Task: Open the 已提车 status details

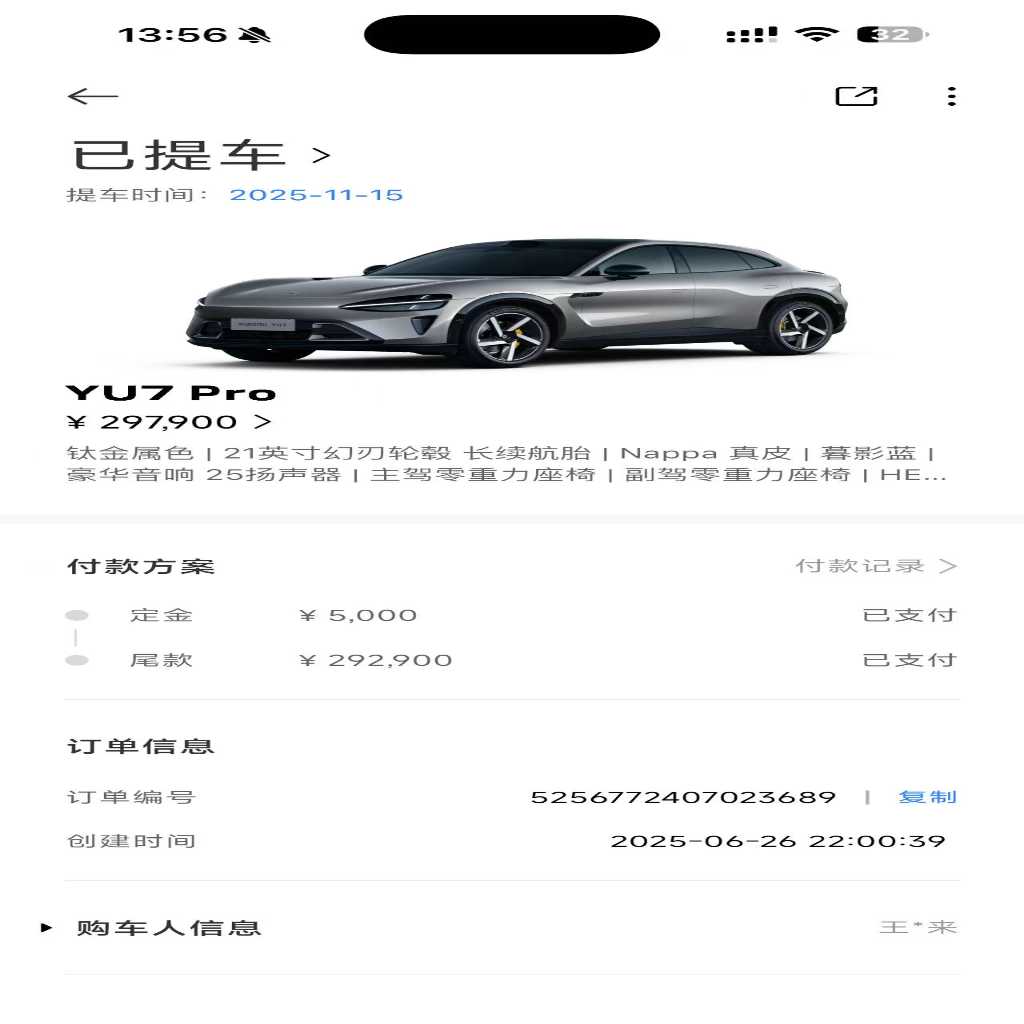Action: click(x=201, y=155)
